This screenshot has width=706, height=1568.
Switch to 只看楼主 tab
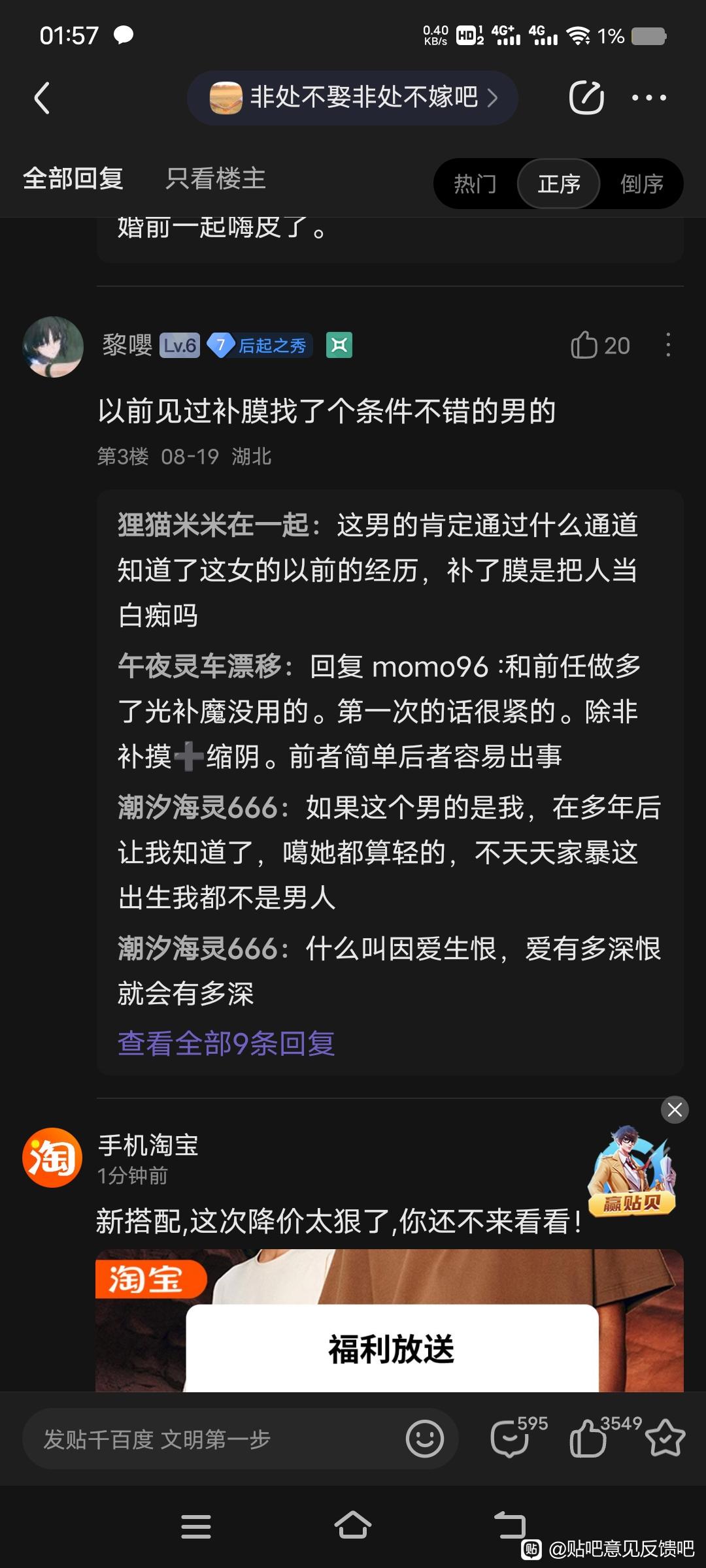tap(216, 178)
